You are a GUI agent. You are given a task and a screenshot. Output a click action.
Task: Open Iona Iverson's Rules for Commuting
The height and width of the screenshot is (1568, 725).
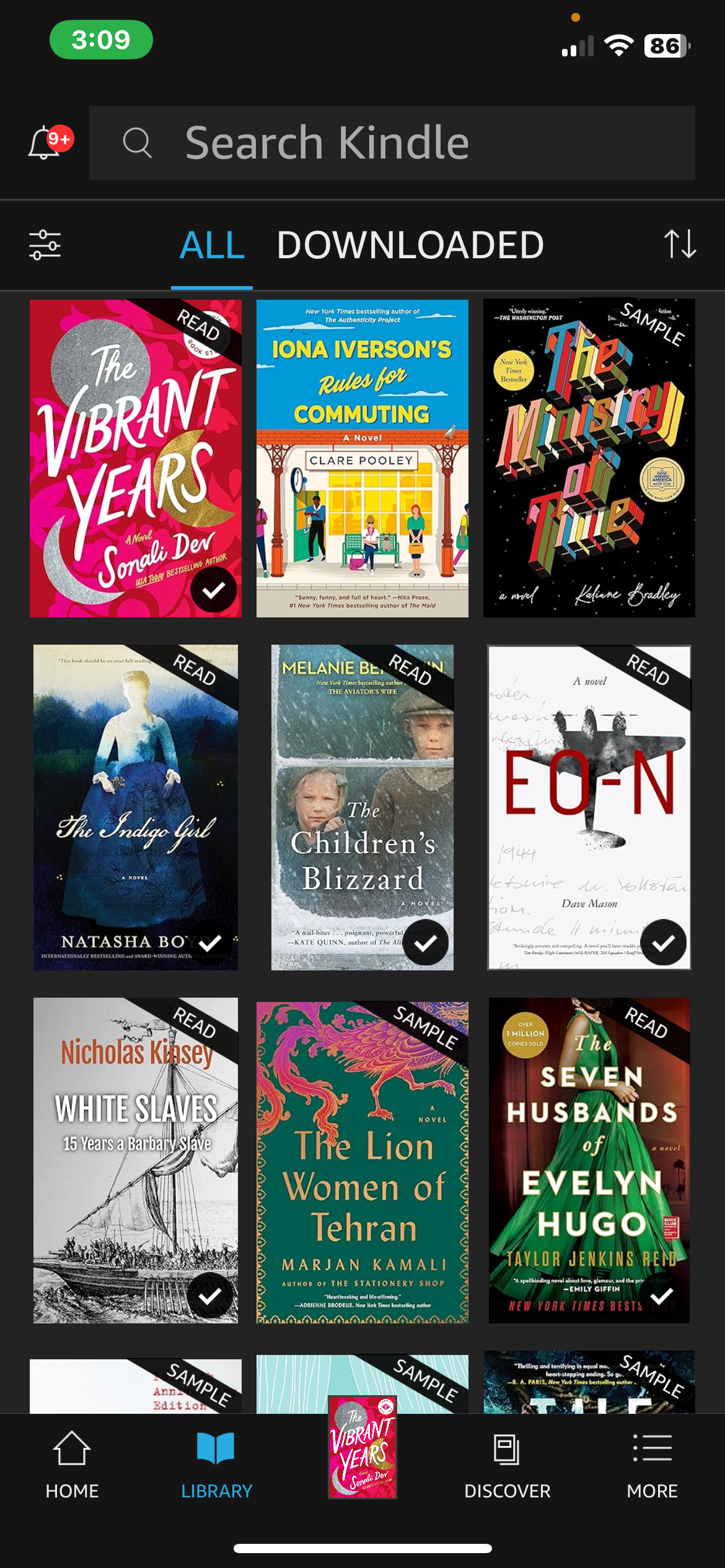coord(362,458)
